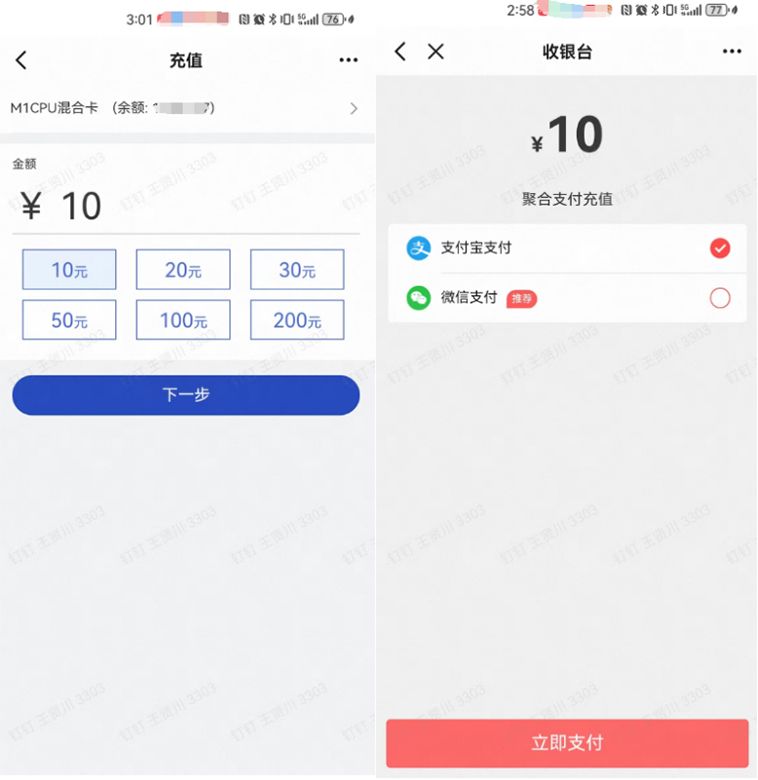The image size is (758, 780).
Task: Select the 20元 amount
Action: [183, 270]
